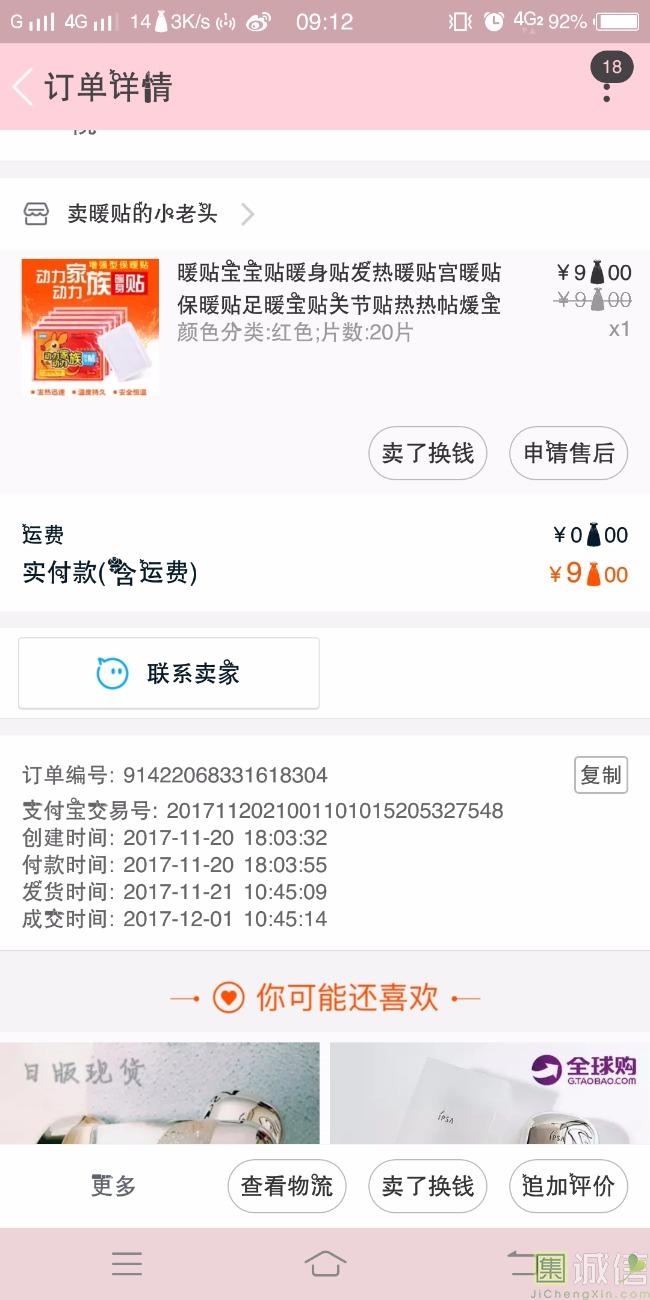Open the three-dot overflow menu

[x=606, y=88]
